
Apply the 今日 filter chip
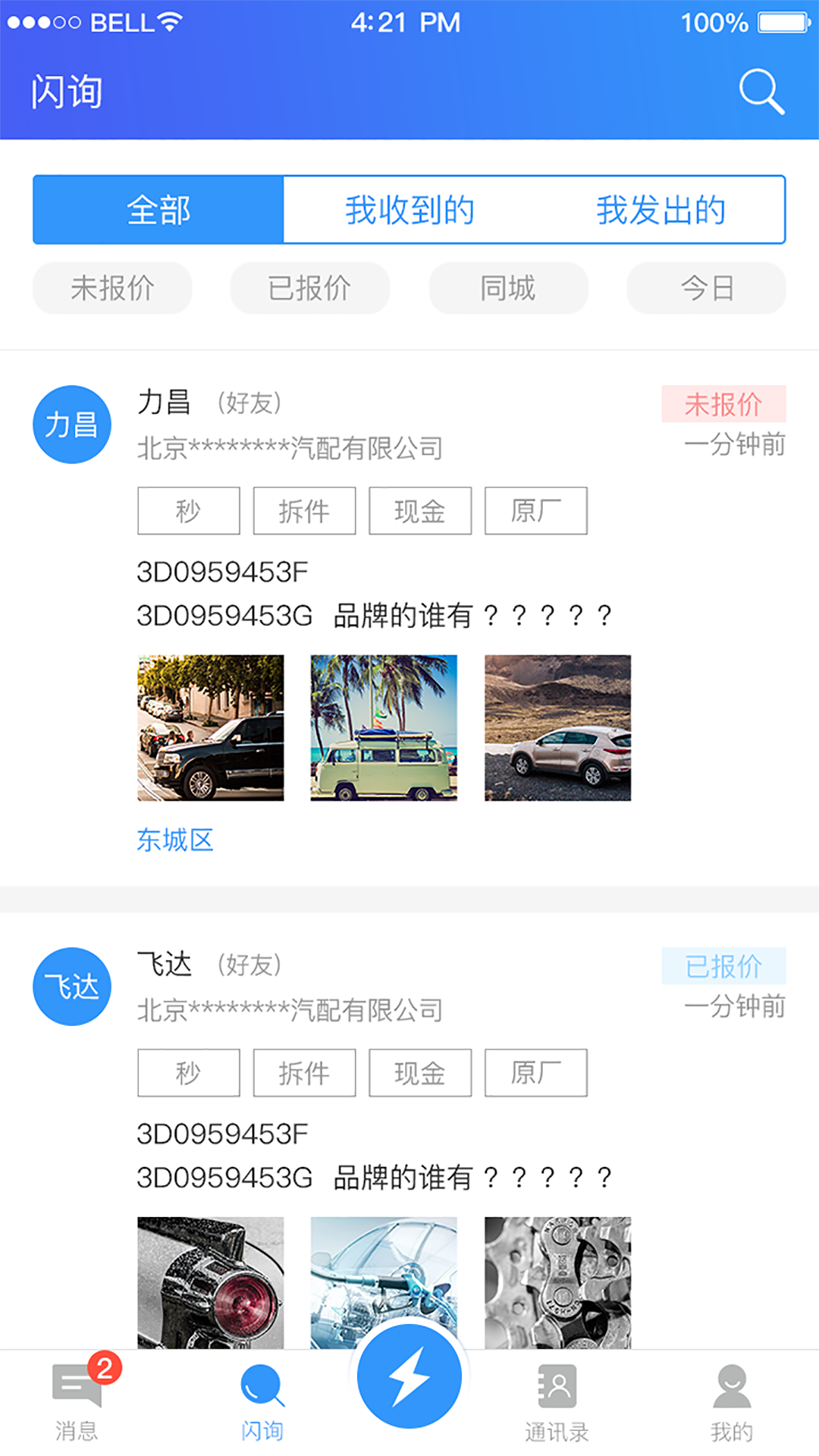(706, 288)
